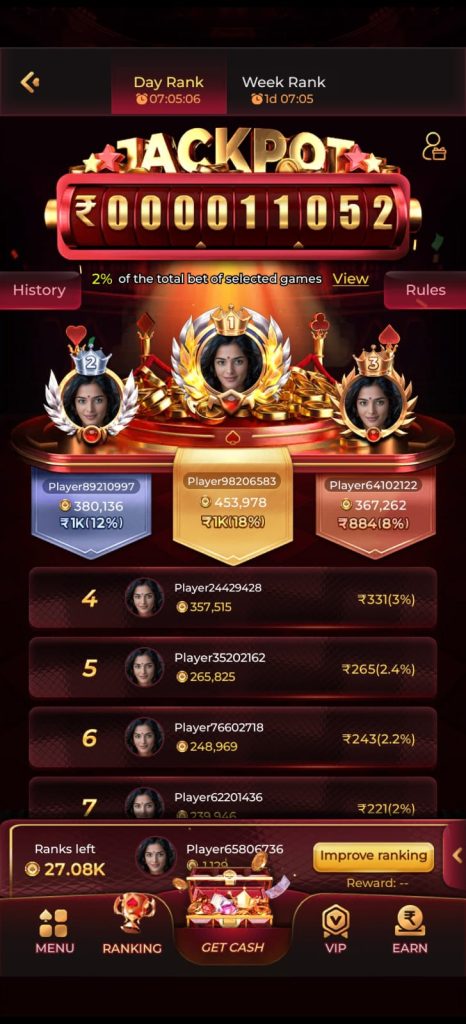Open the Rules panel

click(x=426, y=290)
